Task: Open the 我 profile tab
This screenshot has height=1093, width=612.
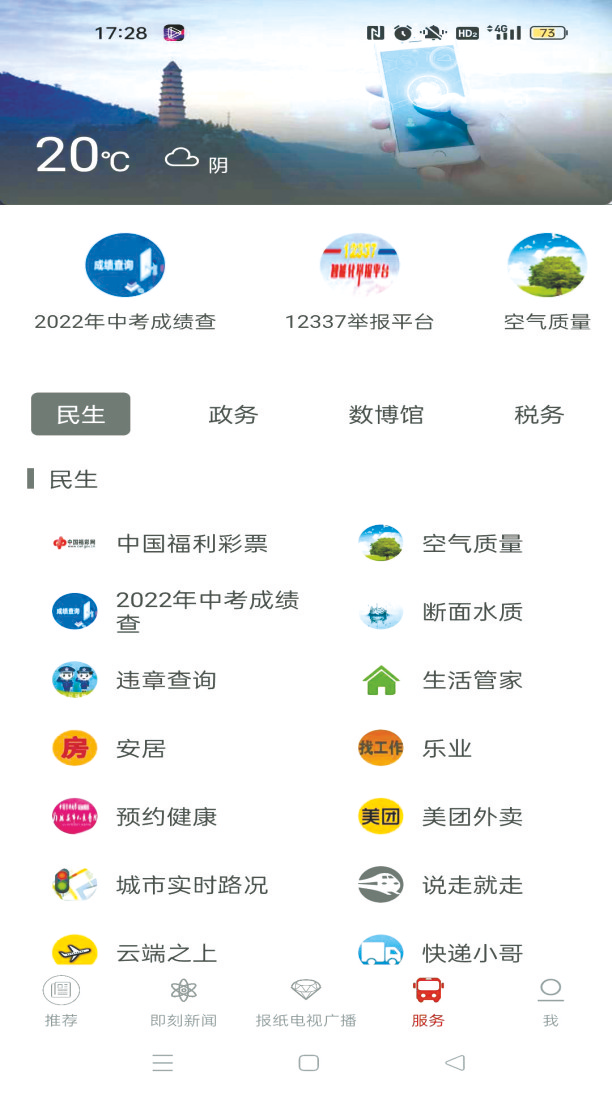Action: coord(551,1002)
